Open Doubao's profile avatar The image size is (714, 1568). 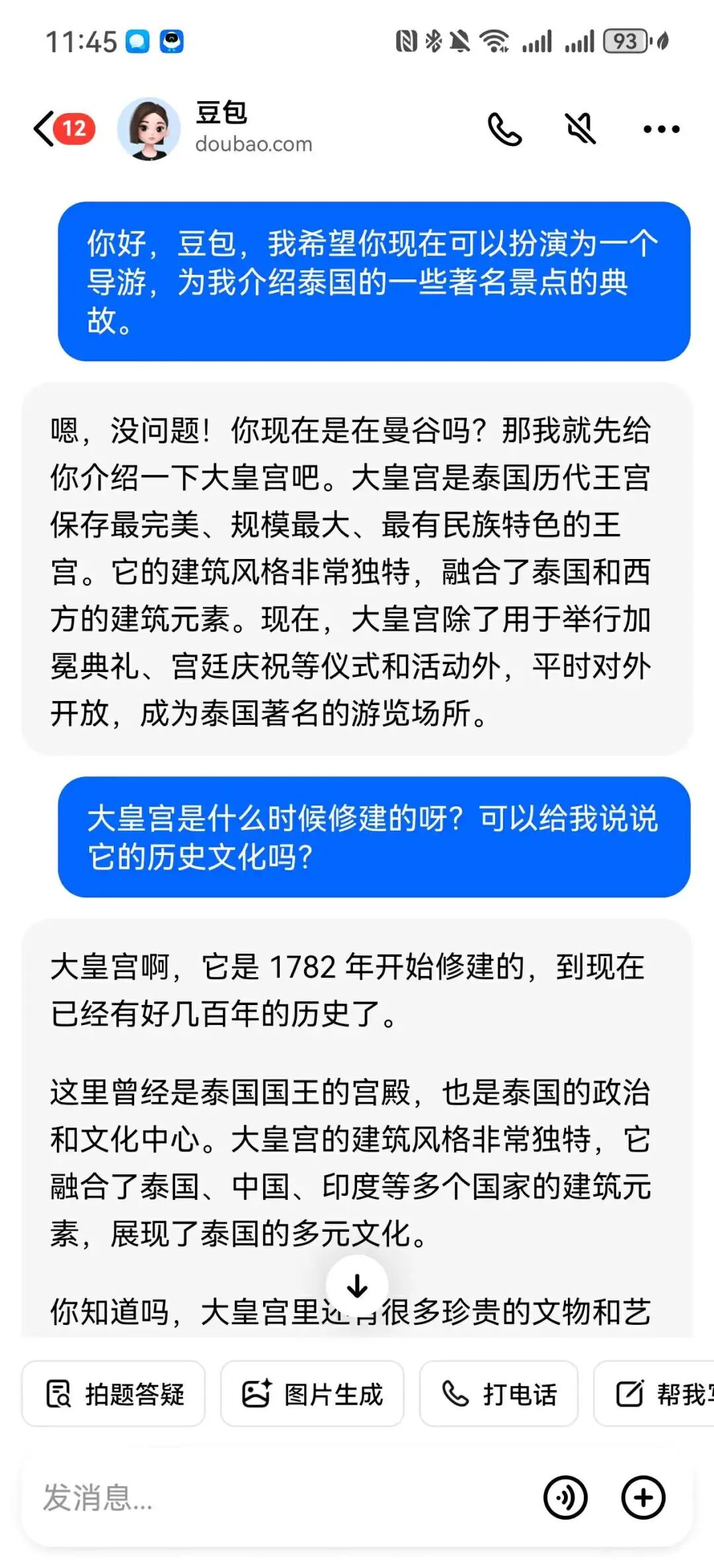click(149, 129)
